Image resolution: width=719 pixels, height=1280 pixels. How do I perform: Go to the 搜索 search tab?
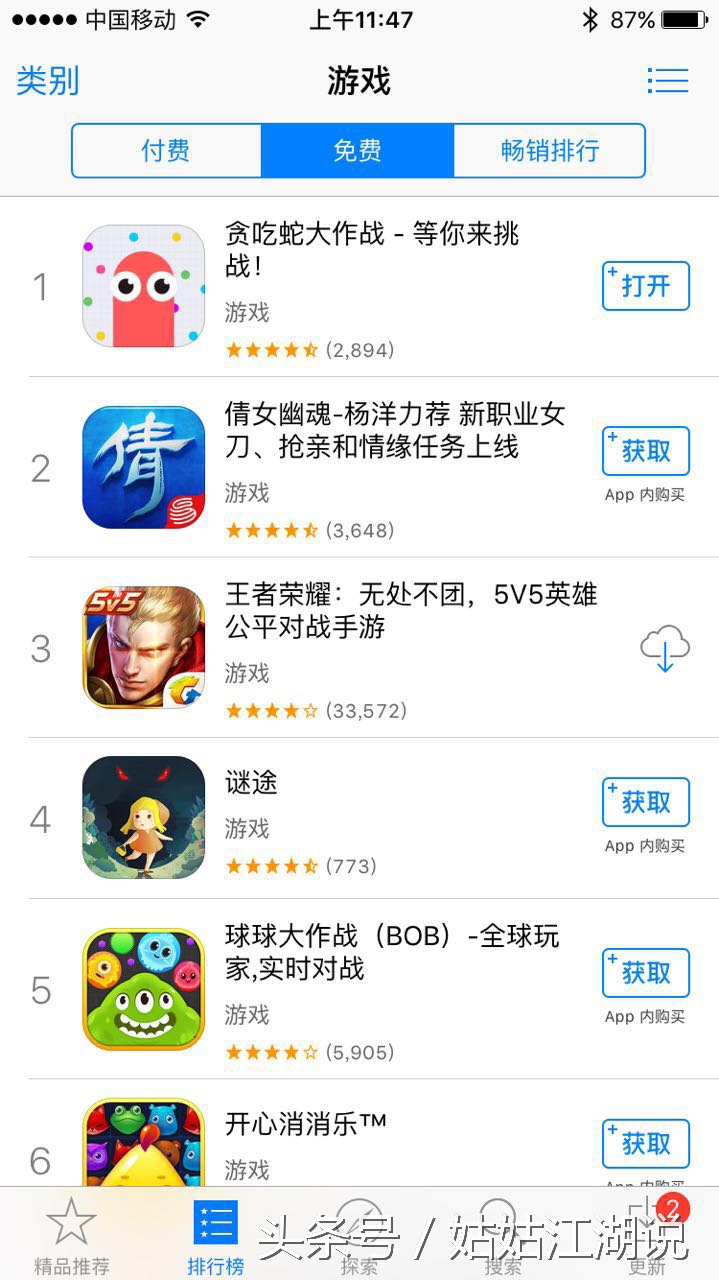pos(502,1237)
